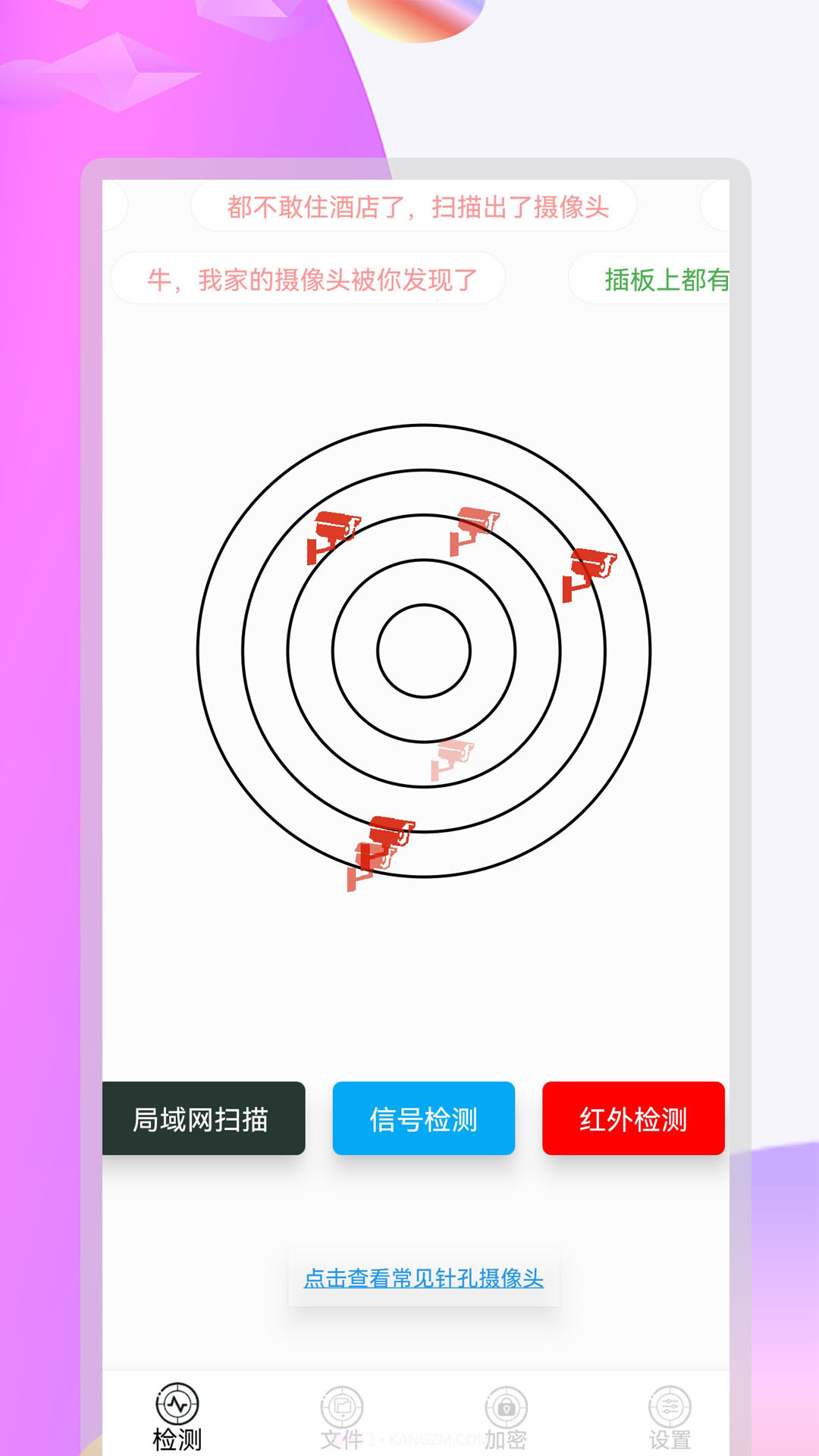Open the 设置 sliders icon
This screenshot has width=819, height=1456.
click(x=669, y=1407)
